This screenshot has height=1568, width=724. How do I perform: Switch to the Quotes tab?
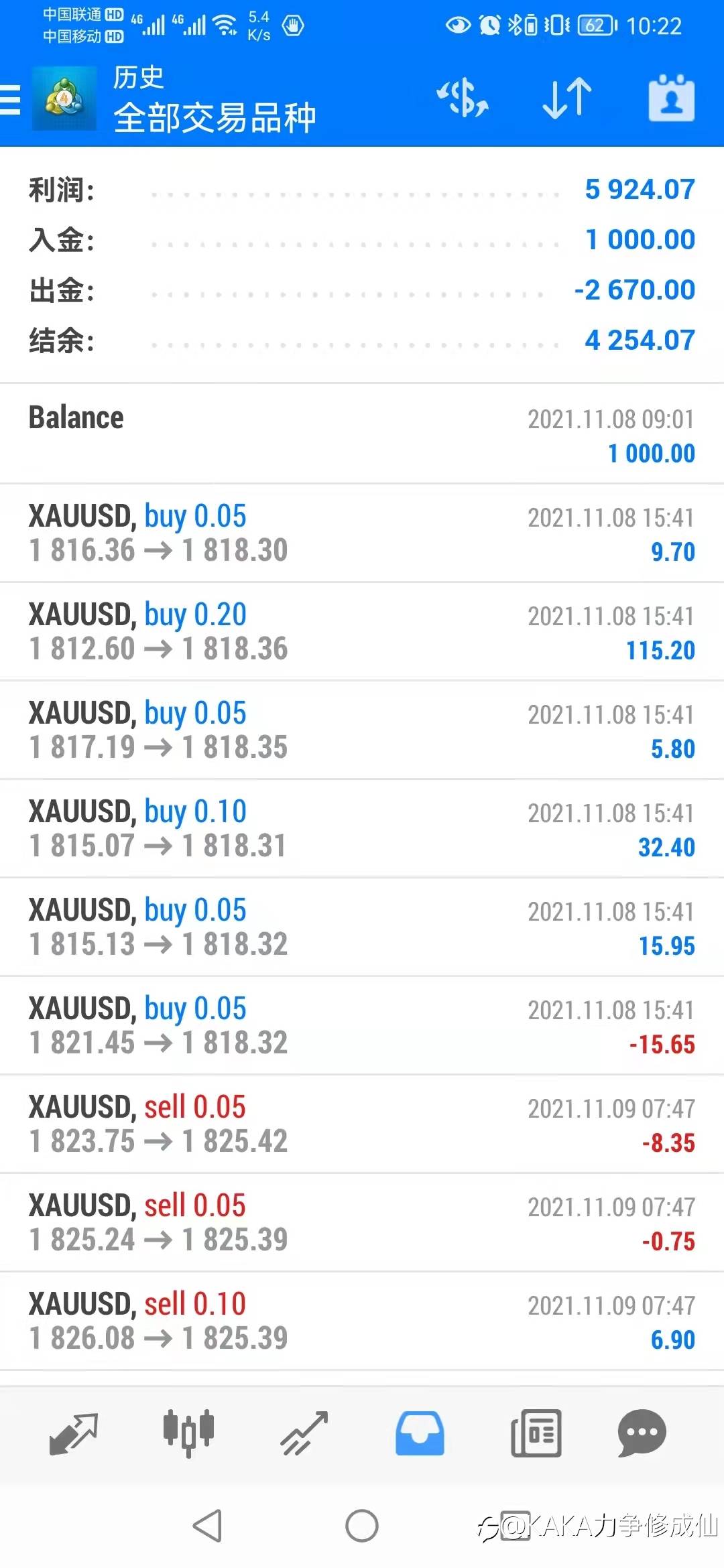(x=74, y=1433)
